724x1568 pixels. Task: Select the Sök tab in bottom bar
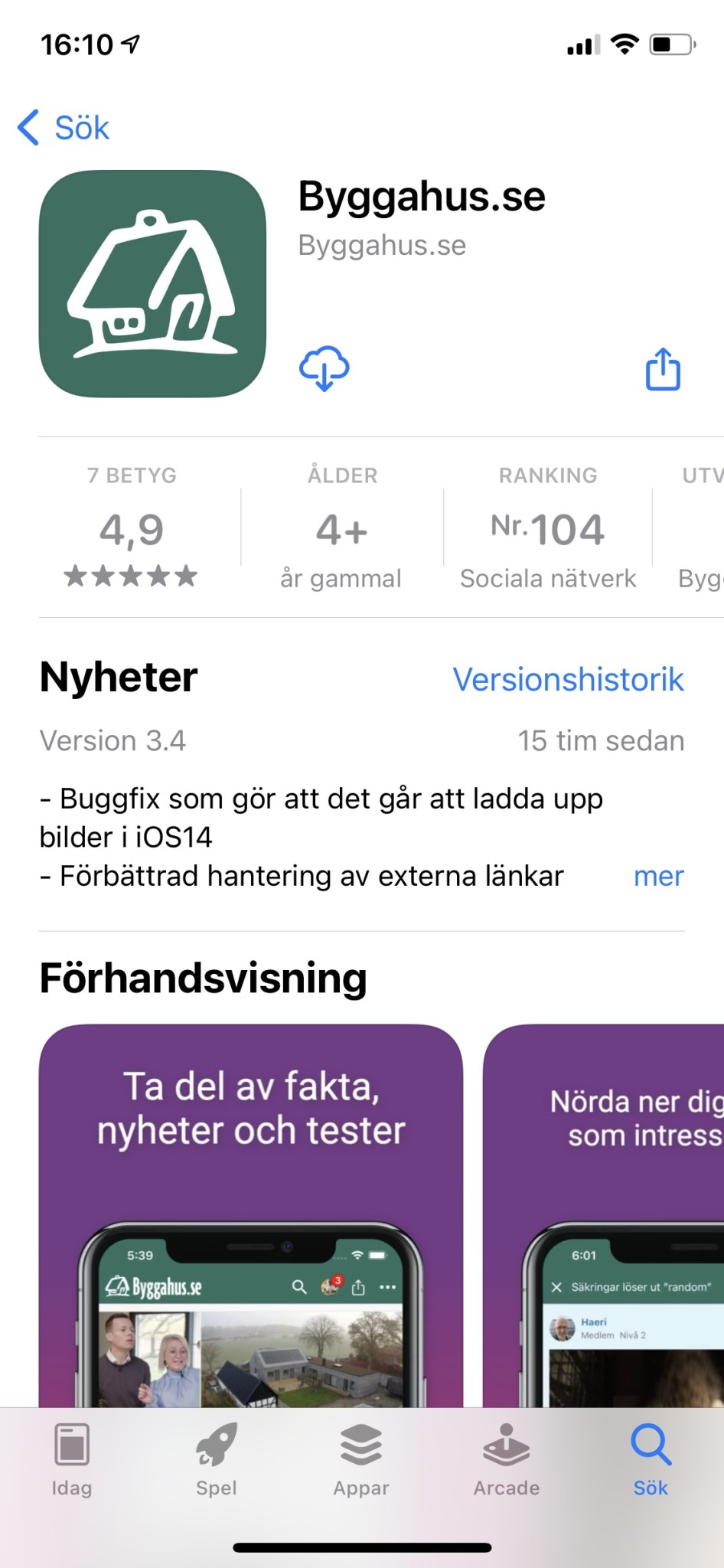coord(651,1459)
